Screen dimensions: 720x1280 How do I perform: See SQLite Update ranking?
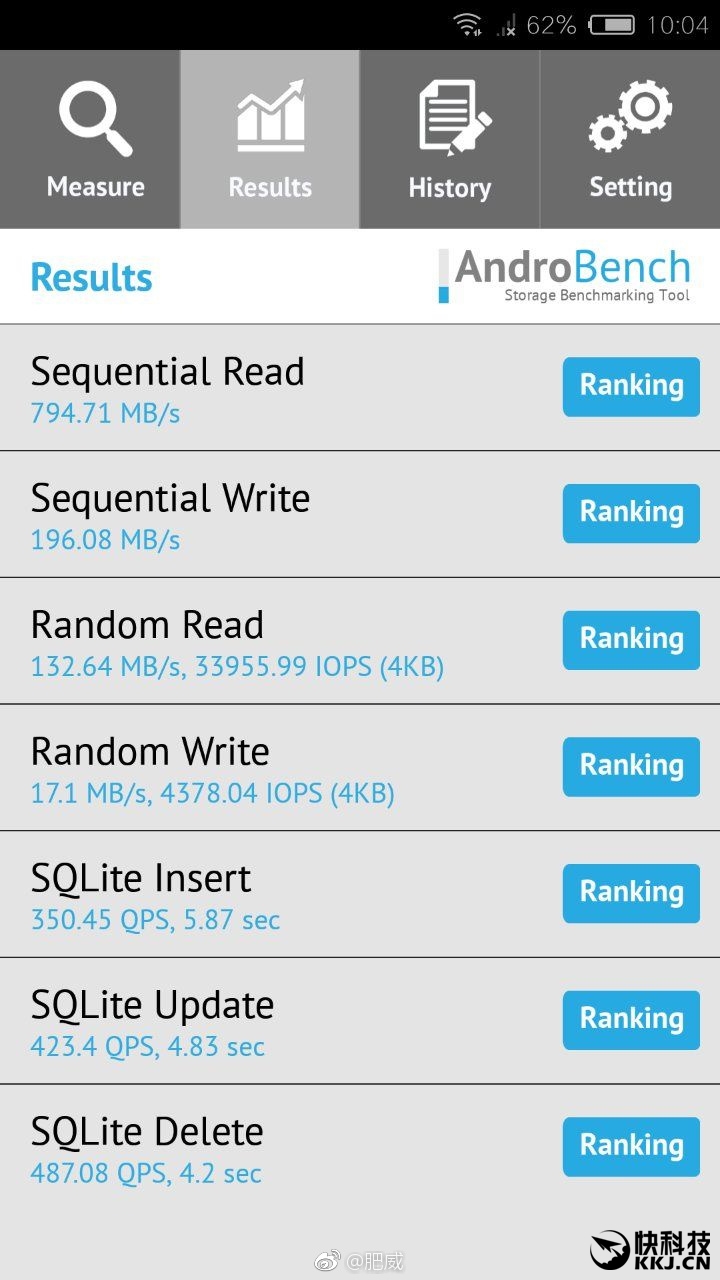pyautogui.click(x=631, y=1020)
